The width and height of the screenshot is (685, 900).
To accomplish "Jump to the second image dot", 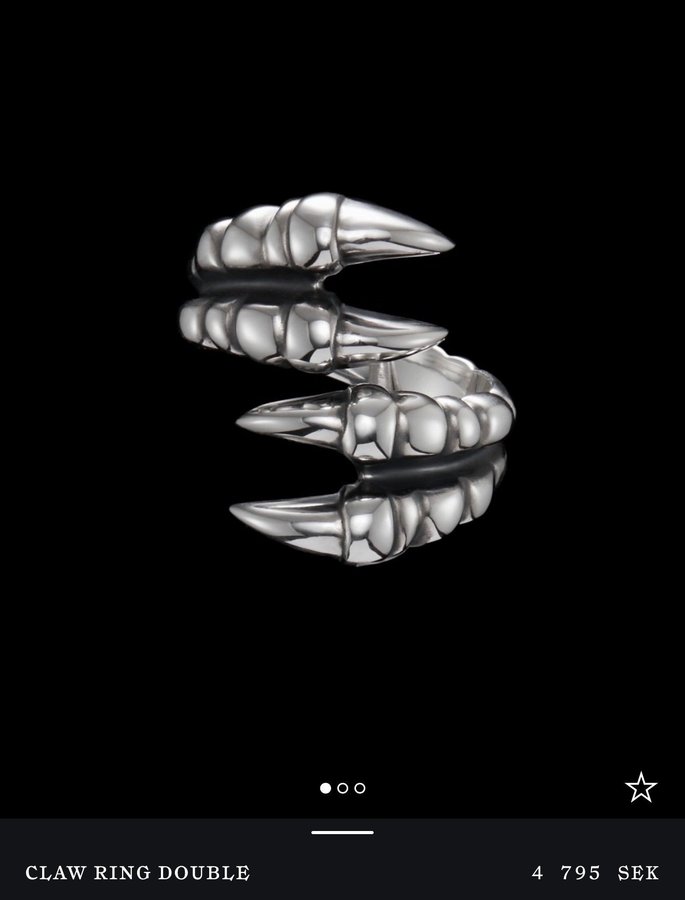I will click(343, 788).
